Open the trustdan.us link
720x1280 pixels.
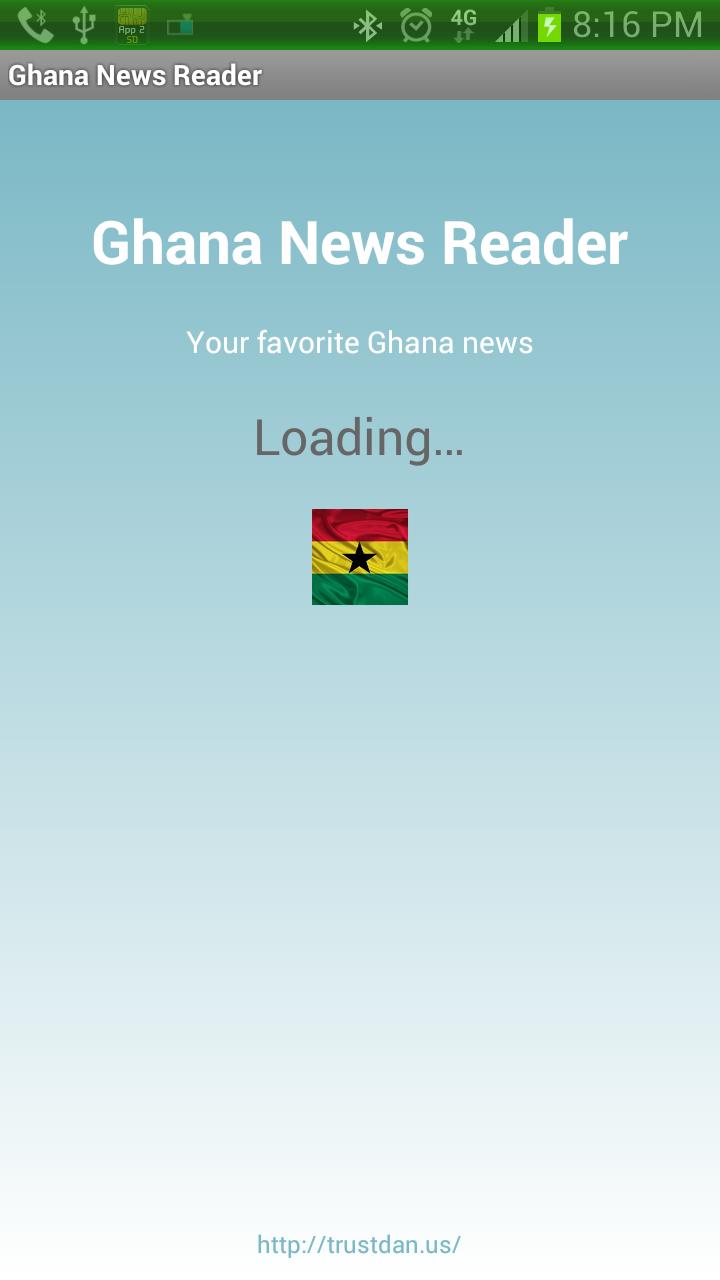tap(359, 1244)
